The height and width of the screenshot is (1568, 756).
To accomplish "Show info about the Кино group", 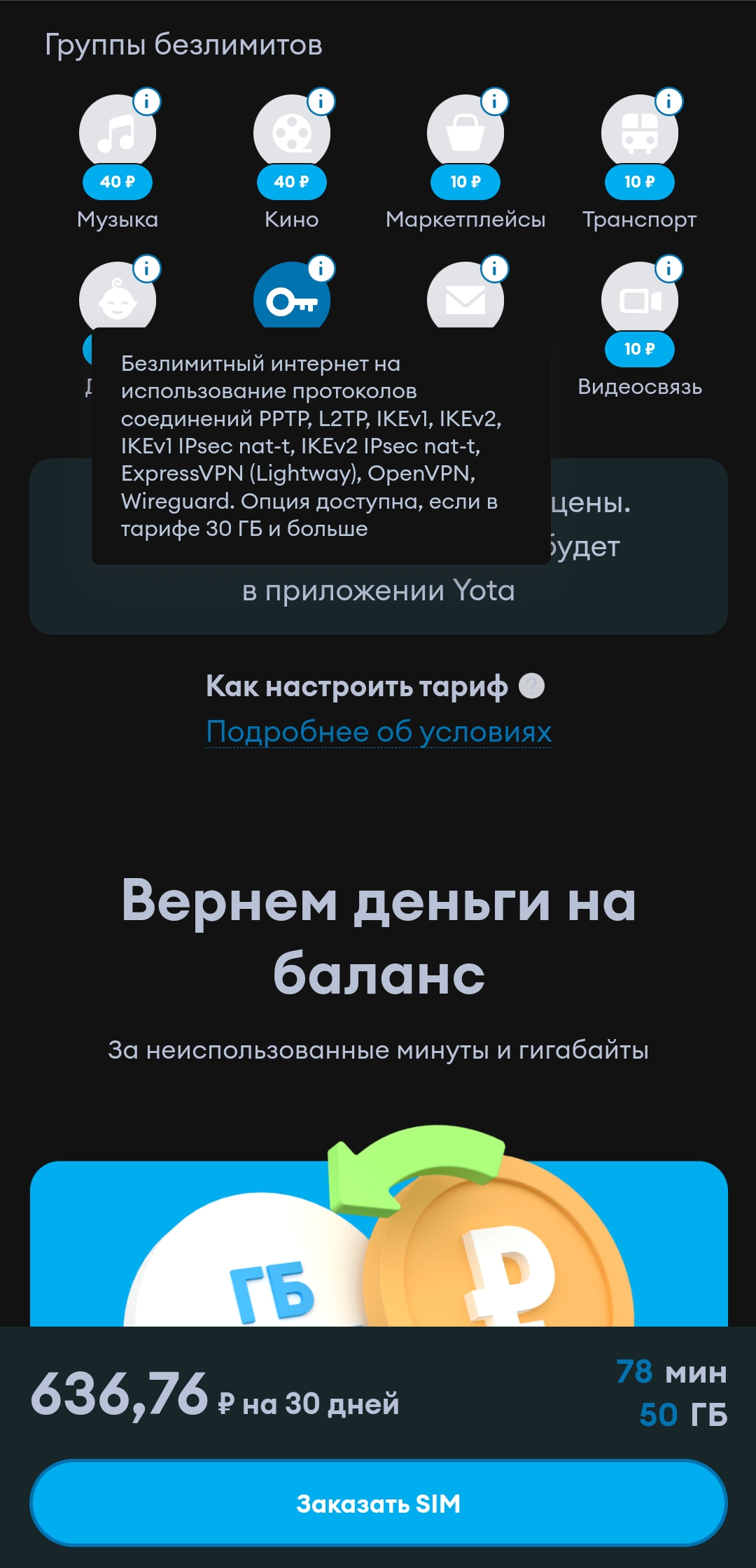I will tap(321, 102).
